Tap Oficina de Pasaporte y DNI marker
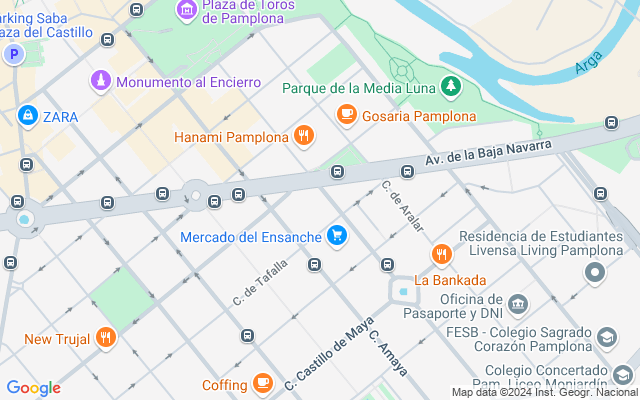Screen dimensions: 640x400 pyautogui.click(x=518, y=303)
